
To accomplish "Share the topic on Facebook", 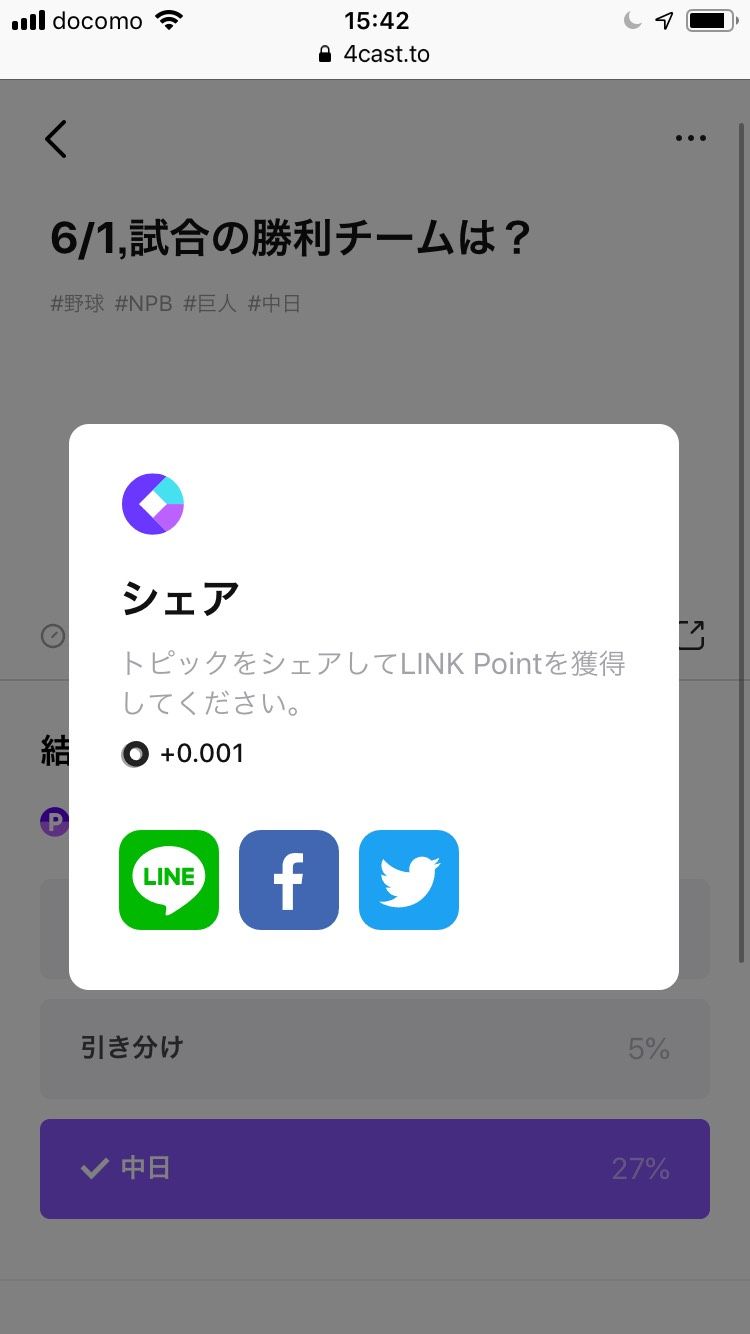I will pyautogui.click(x=288, y=879).
